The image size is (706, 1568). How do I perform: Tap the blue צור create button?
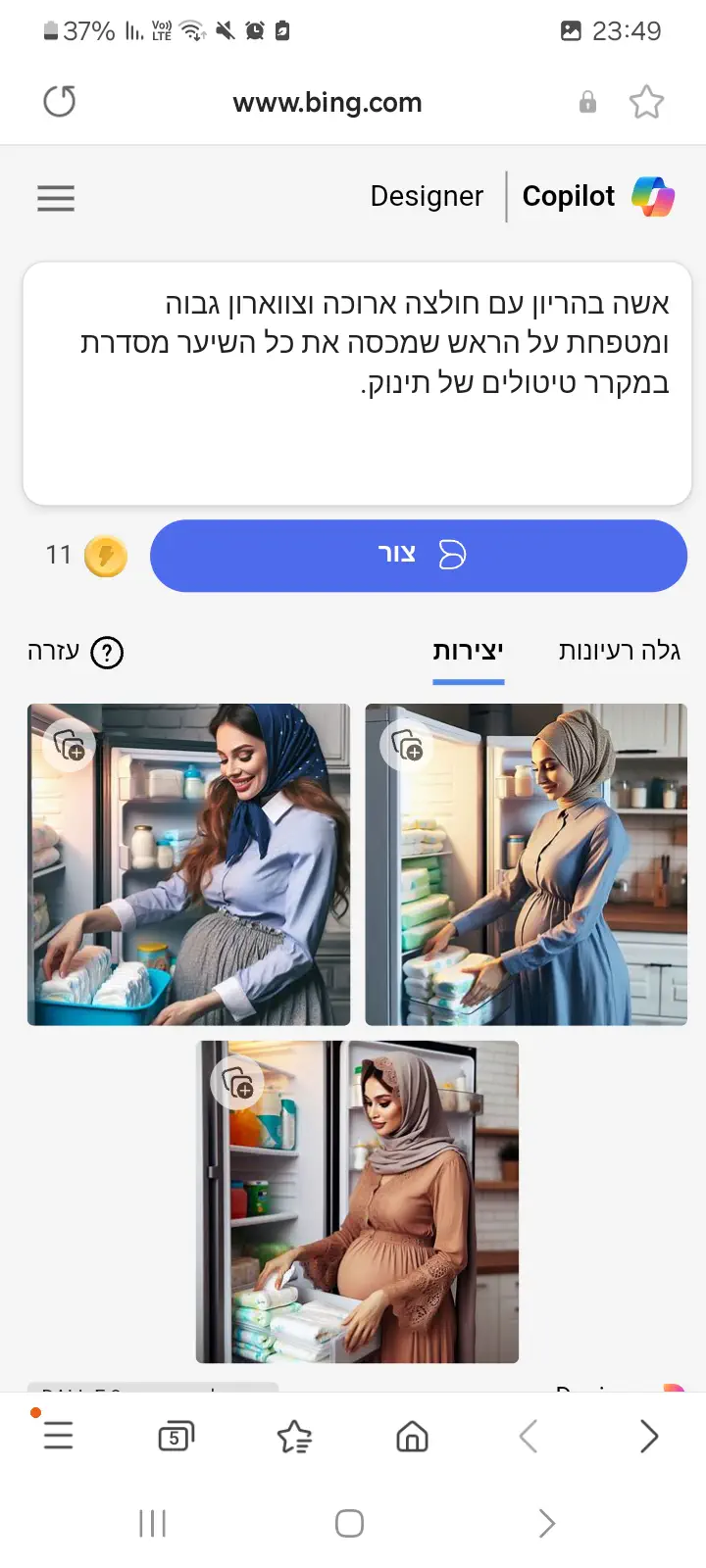(418, 556)
